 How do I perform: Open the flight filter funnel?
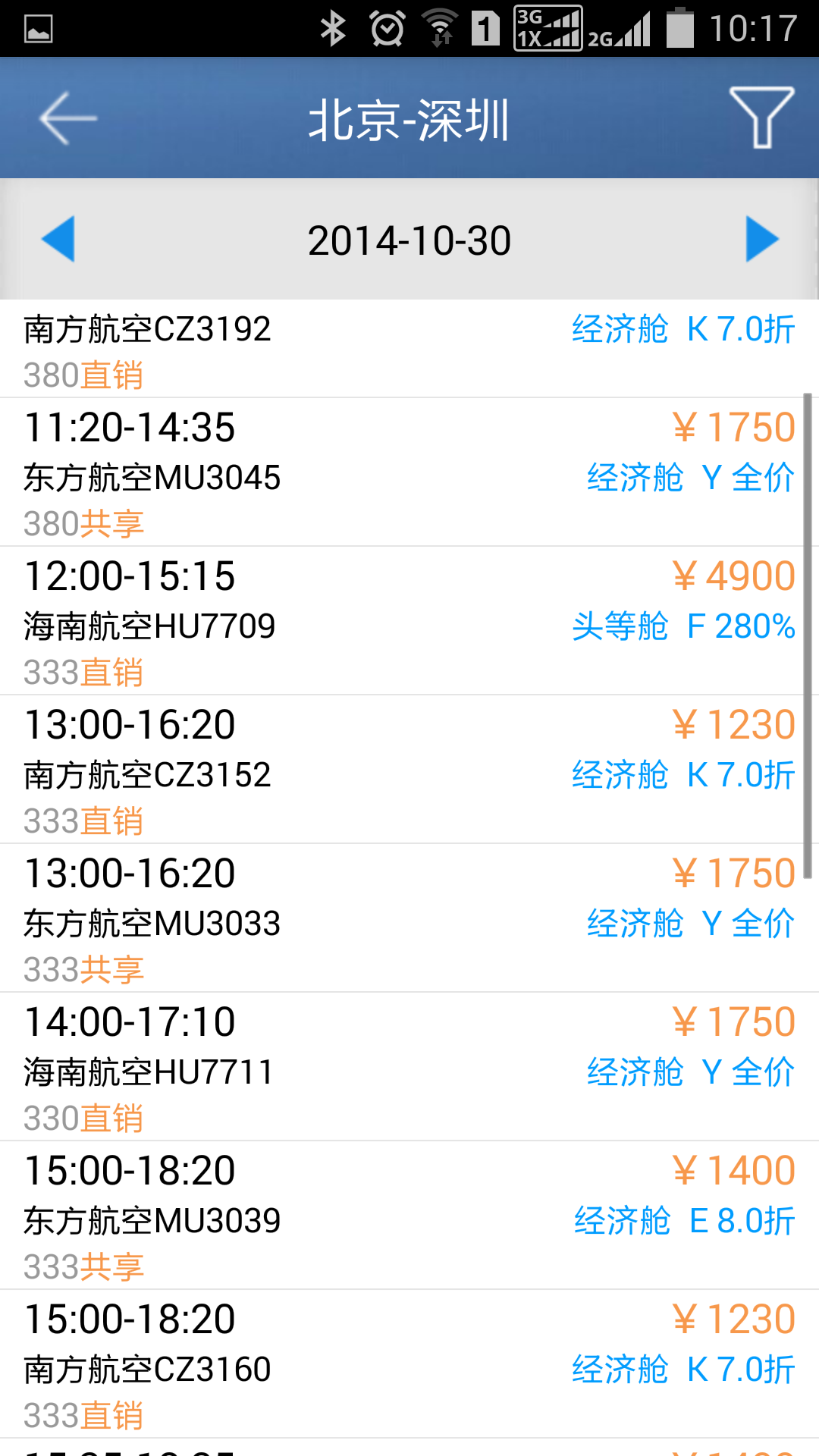761,118
